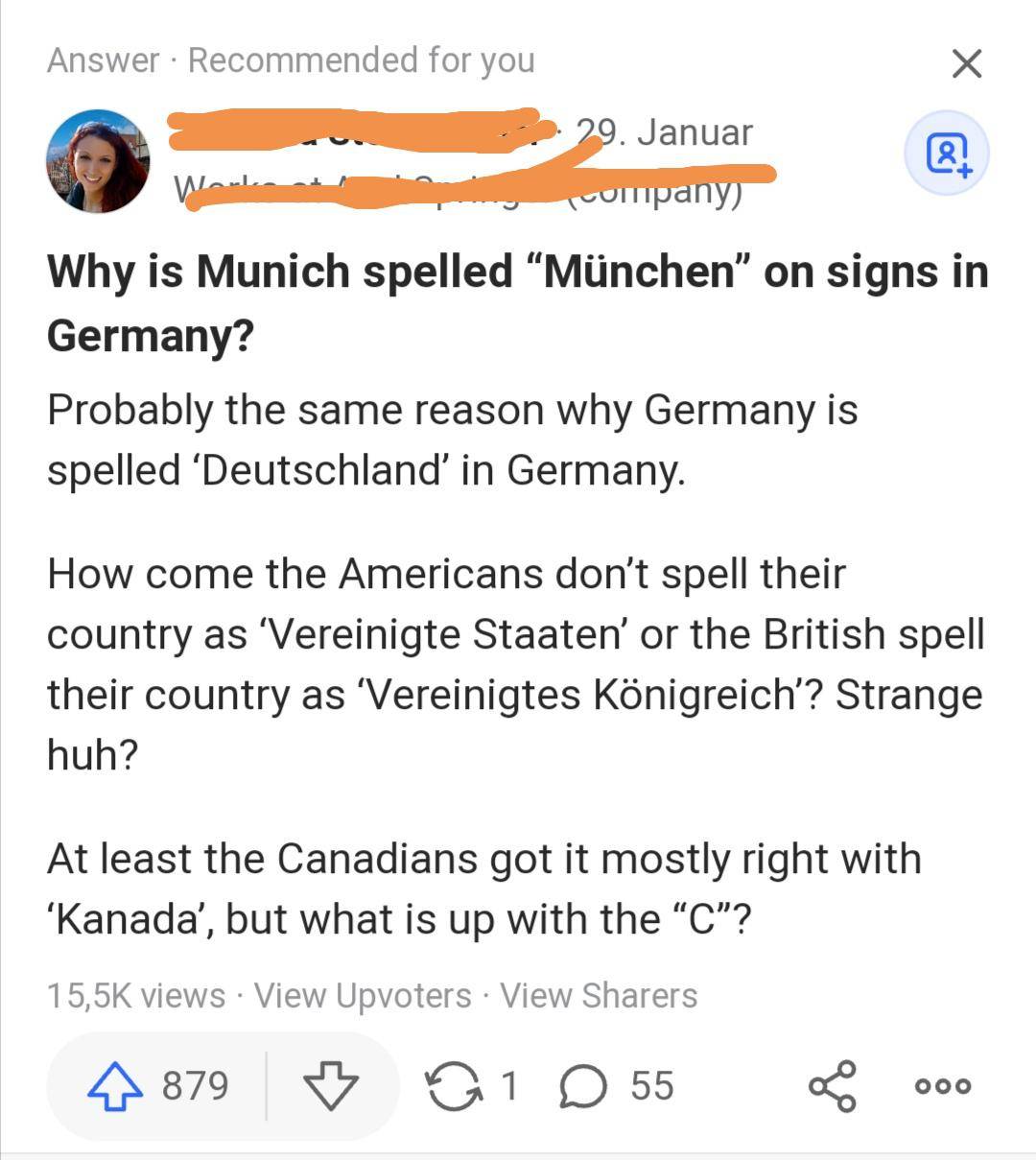
Task: Expand sharing options from the share icon
Action: 834,1085
